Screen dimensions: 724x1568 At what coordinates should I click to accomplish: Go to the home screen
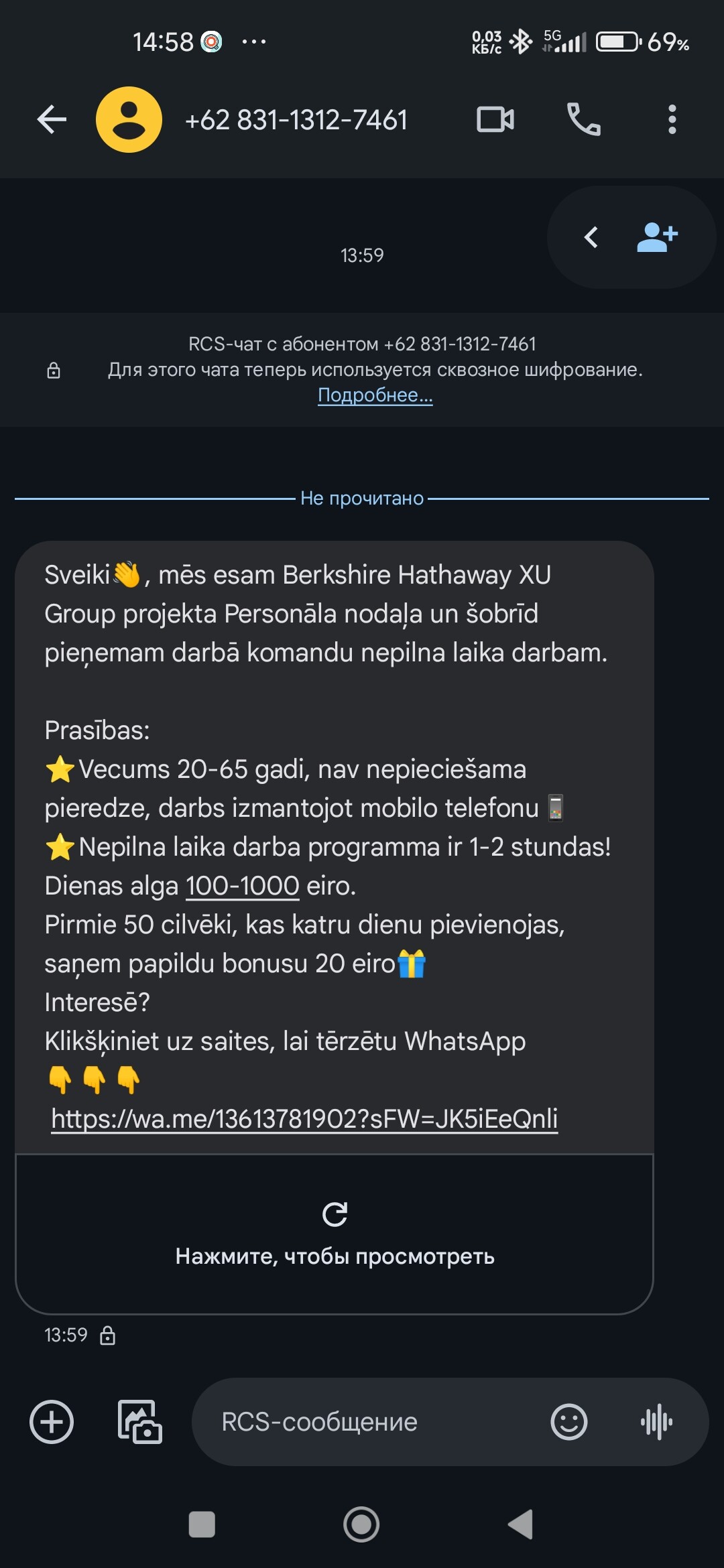[x=361, y=1524]
